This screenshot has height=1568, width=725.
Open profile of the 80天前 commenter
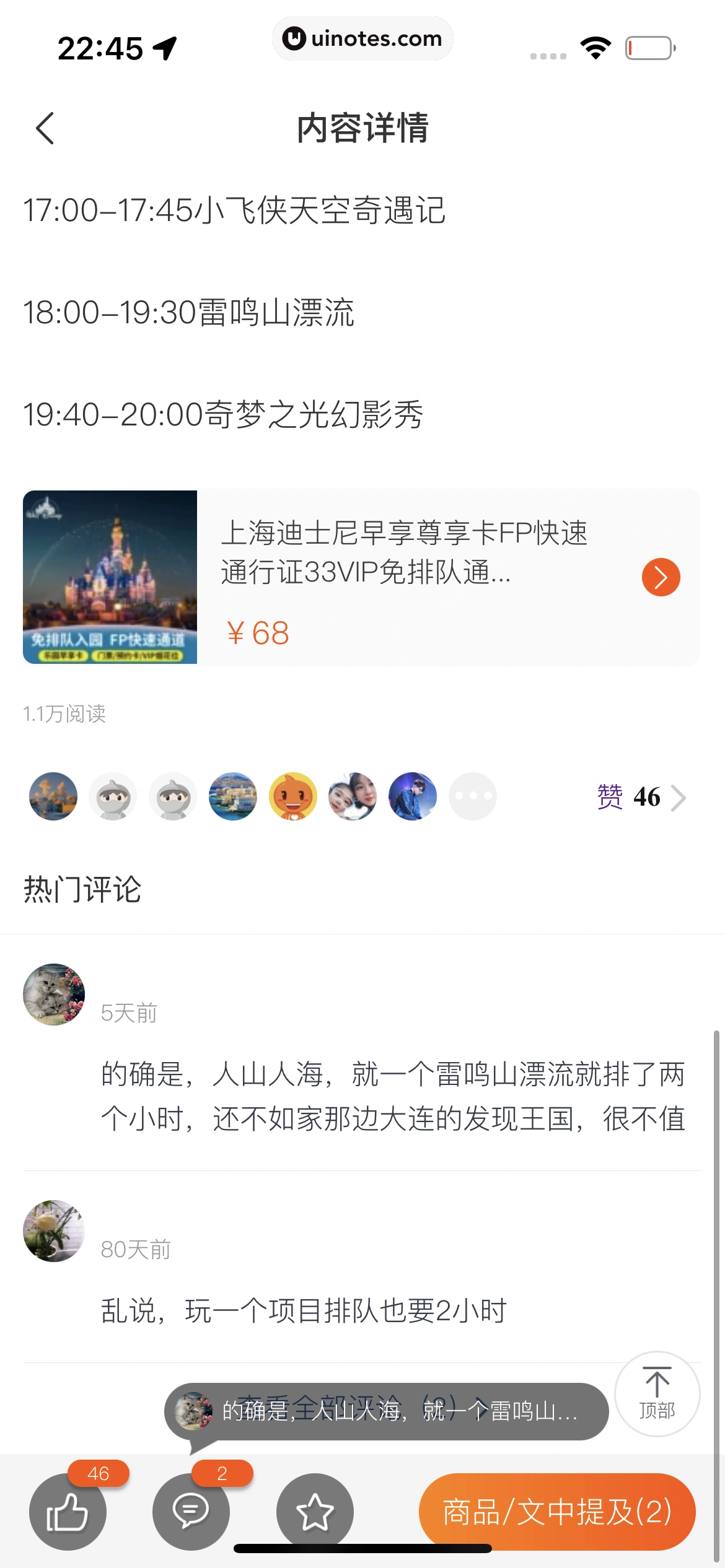click(x=54, y=1230)
